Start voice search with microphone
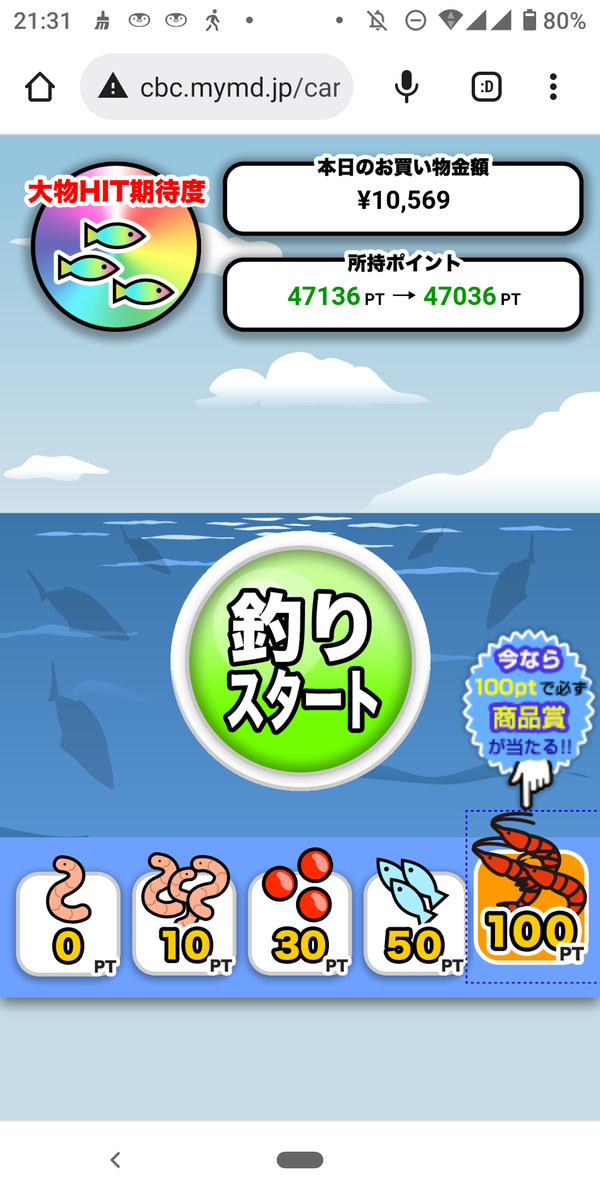The width and height of the screenshot is (600, 1200). pos(406,88)
